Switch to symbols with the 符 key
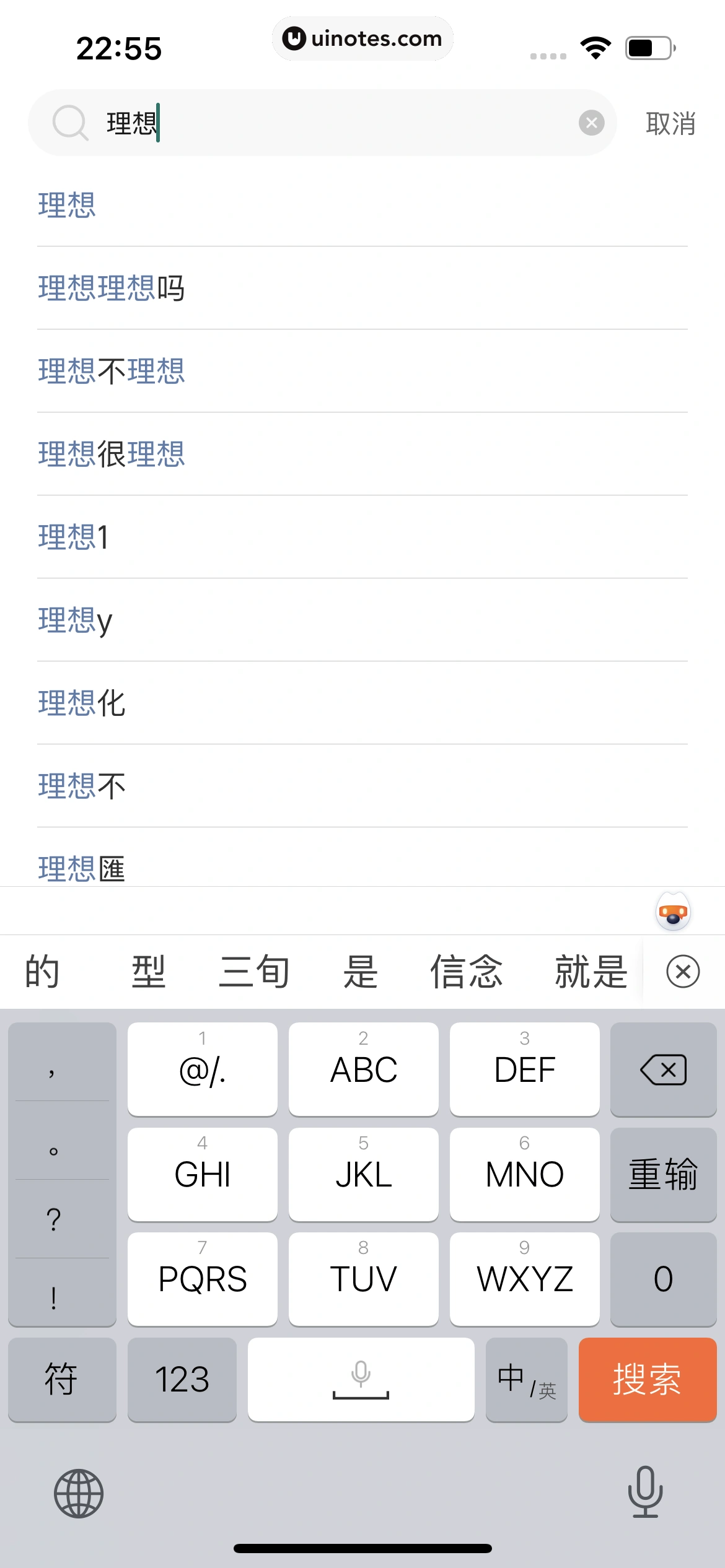725x1568 pixels. 62,1379
